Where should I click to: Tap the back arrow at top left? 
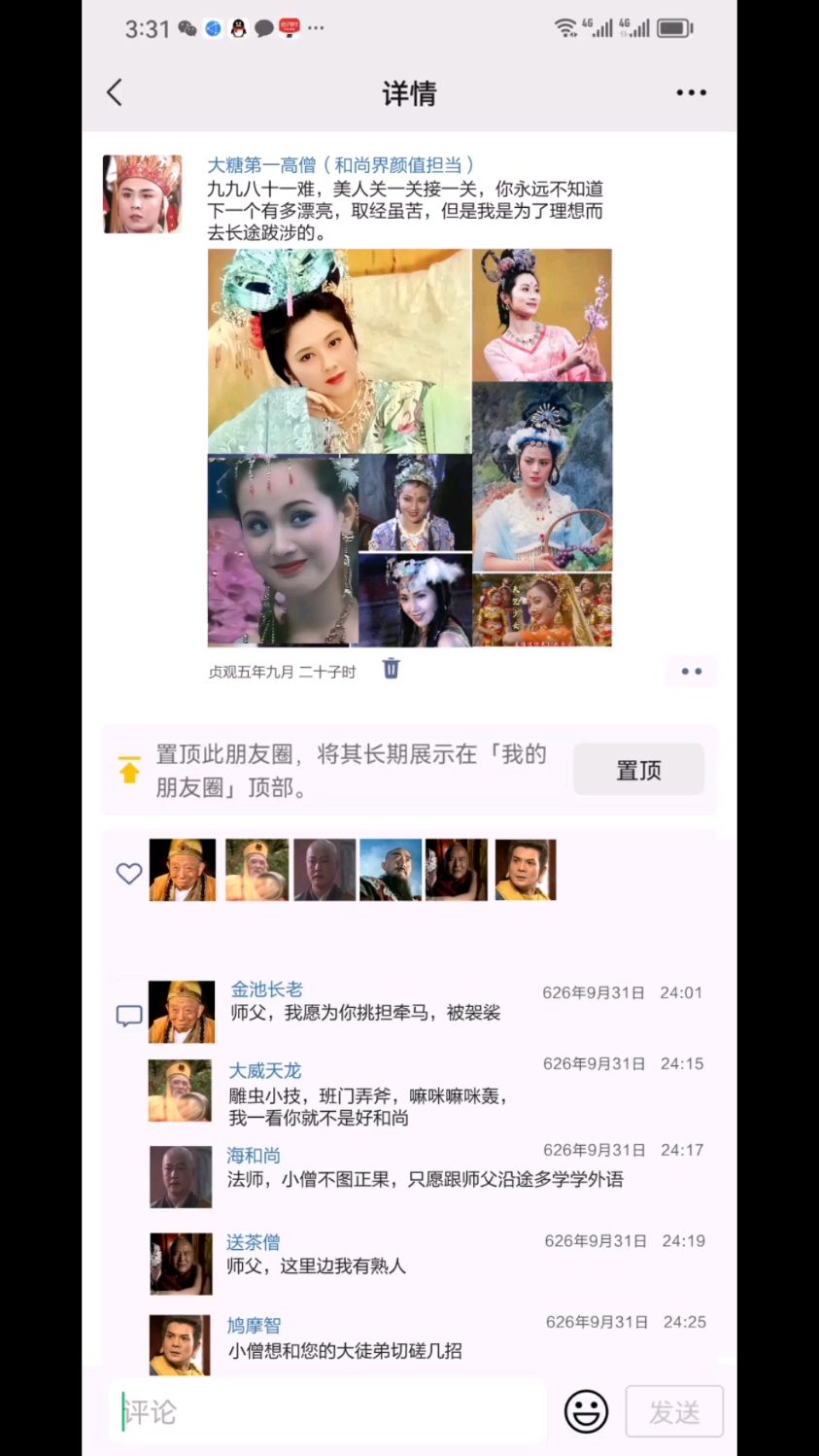click(114, 91)
